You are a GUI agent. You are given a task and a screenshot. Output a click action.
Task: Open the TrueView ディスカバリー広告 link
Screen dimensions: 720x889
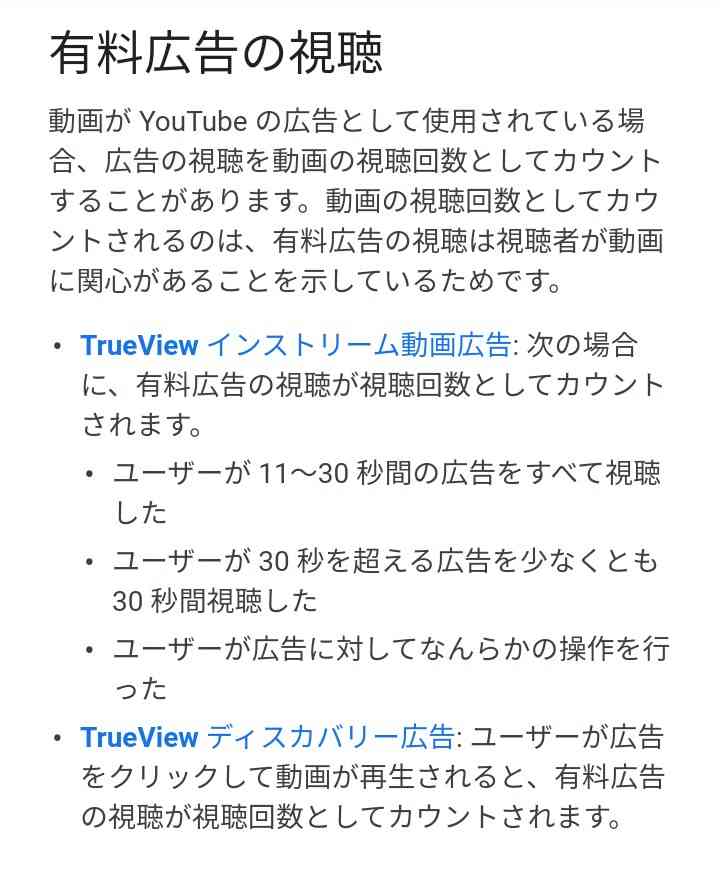pyautogui.click(x=267, y=738)
